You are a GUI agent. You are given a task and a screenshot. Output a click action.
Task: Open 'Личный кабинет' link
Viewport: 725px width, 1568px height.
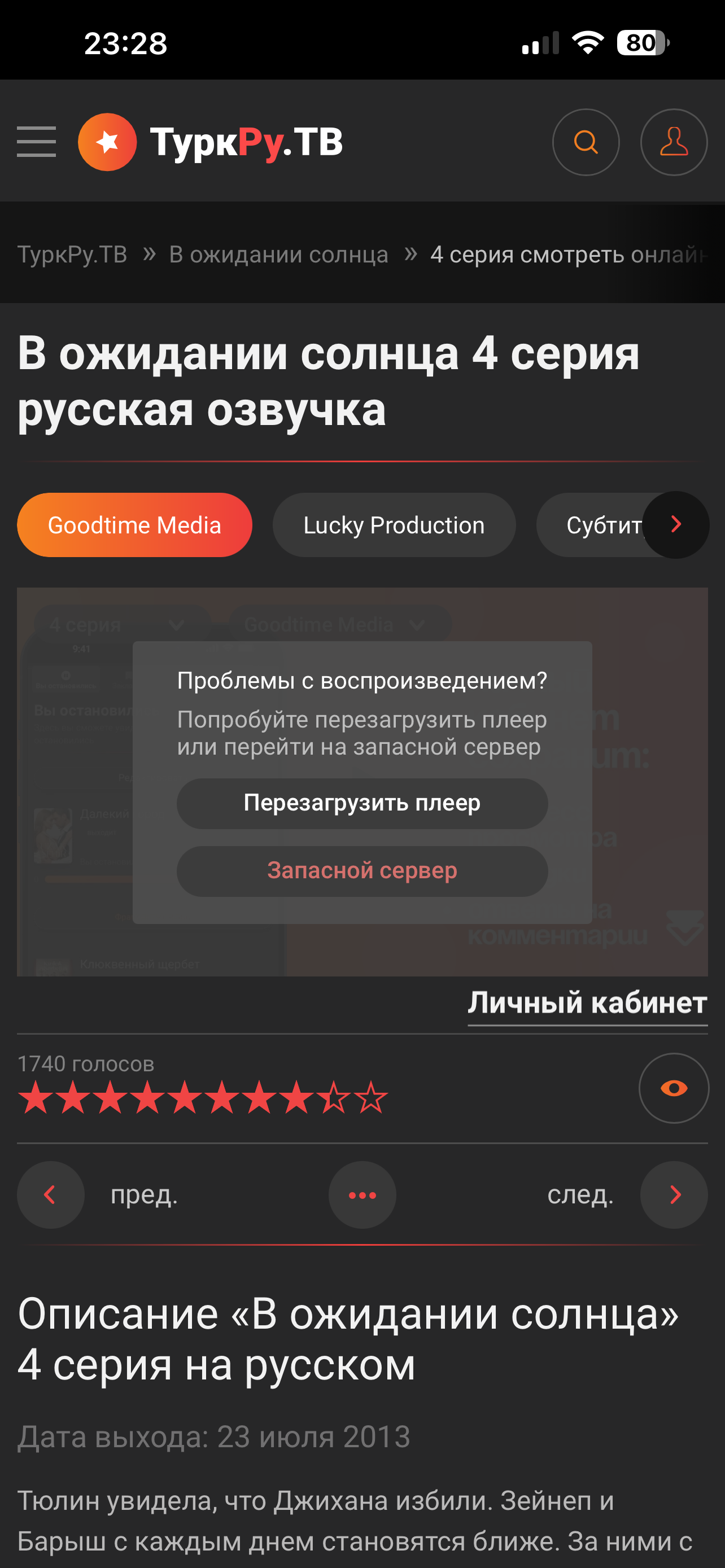point(587,1002)
